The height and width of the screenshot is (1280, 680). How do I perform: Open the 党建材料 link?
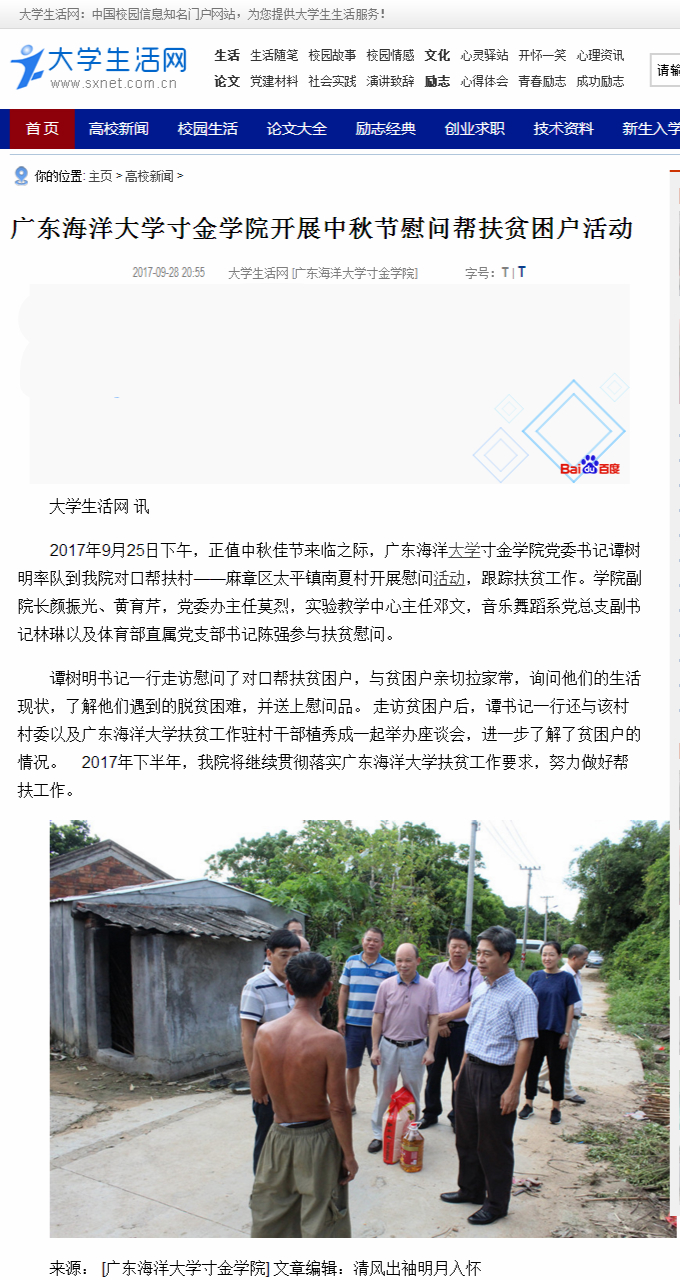[274, 82]
